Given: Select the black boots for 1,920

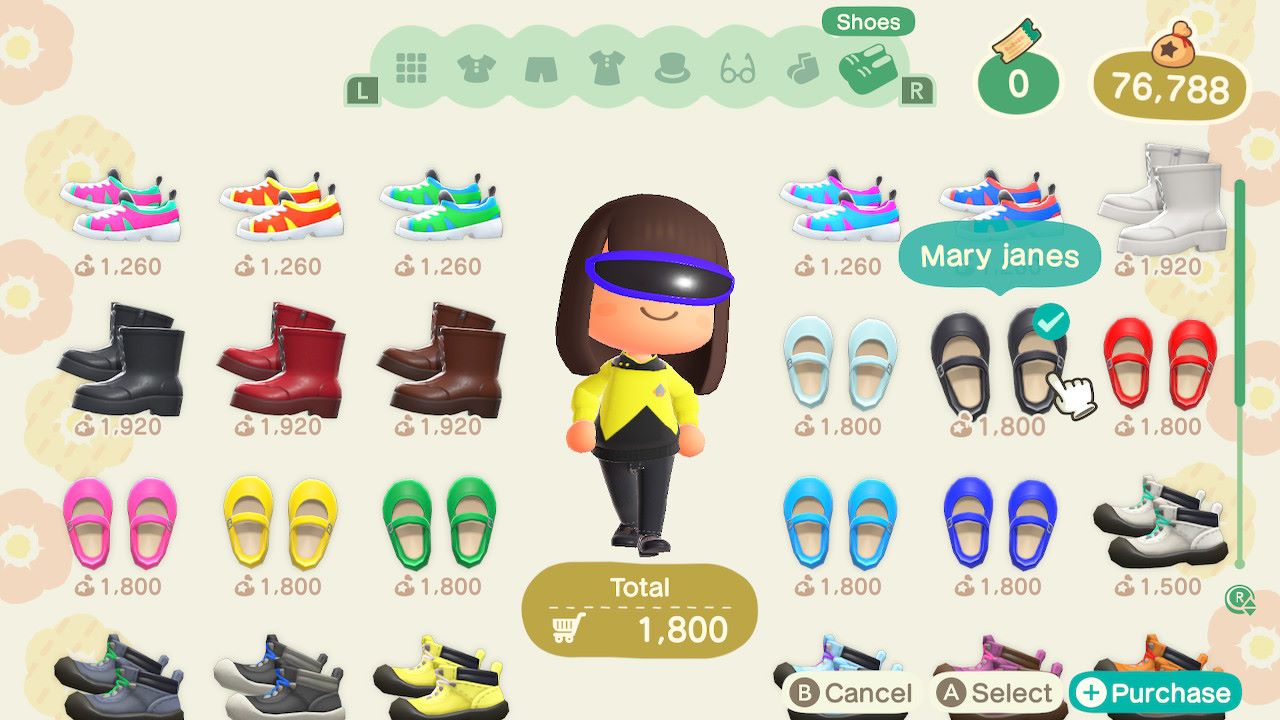Looking at the screenshot, I should point(122,360).
